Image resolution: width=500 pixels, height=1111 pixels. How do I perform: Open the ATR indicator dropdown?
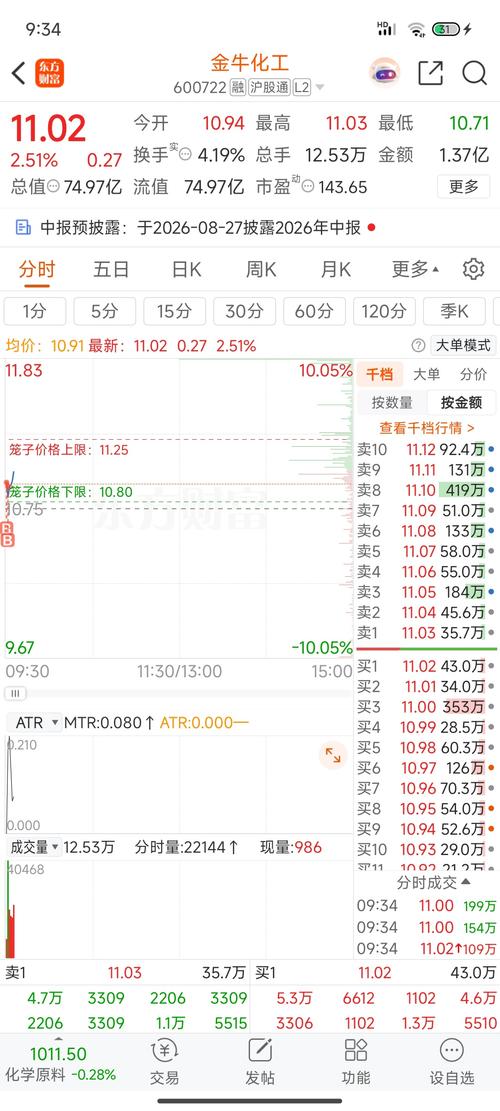(35, 723)
